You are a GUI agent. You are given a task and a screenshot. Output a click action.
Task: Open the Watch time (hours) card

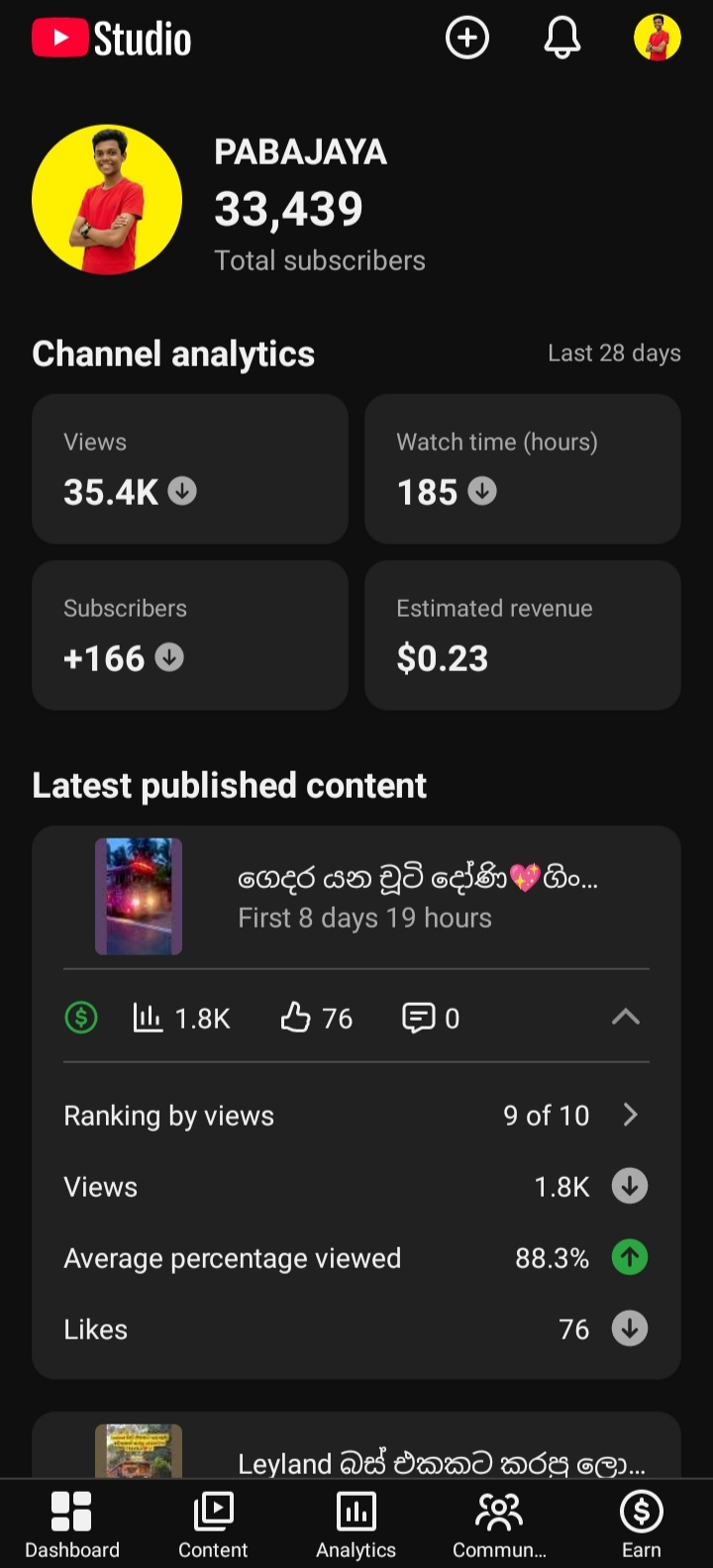tap(522, 469)
